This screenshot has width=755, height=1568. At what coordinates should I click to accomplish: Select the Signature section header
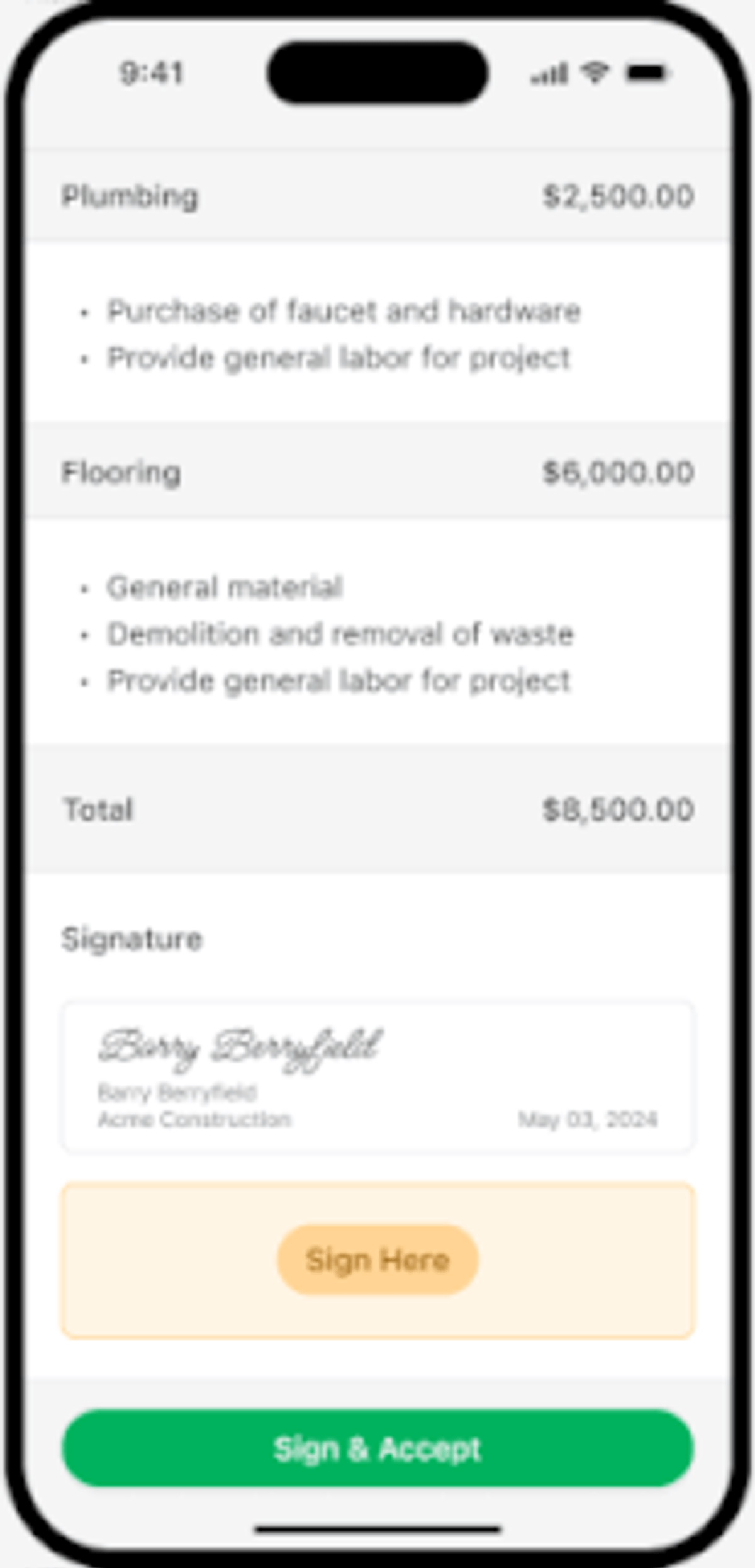133,939
